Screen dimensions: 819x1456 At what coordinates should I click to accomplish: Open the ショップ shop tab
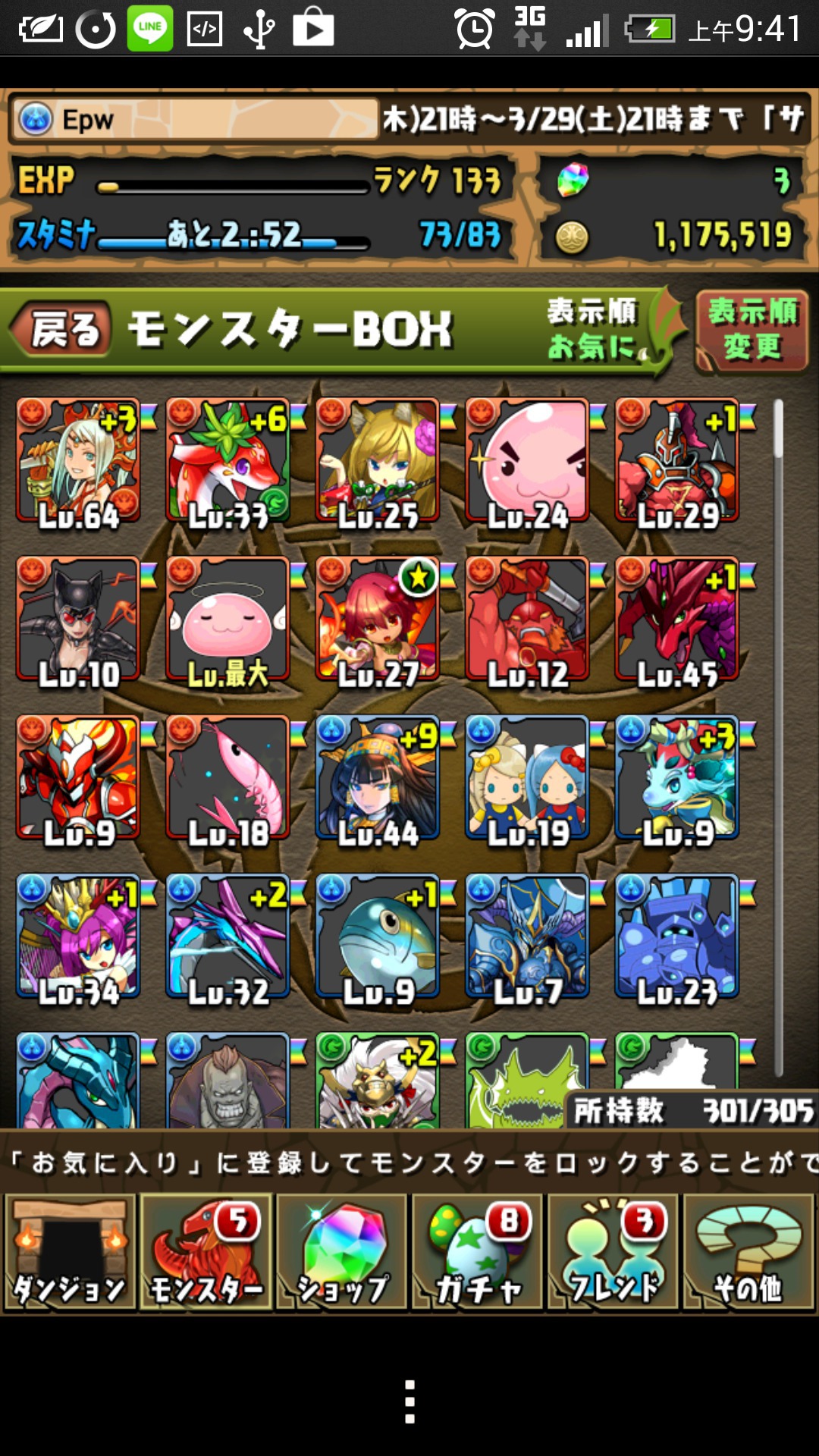341,1253
